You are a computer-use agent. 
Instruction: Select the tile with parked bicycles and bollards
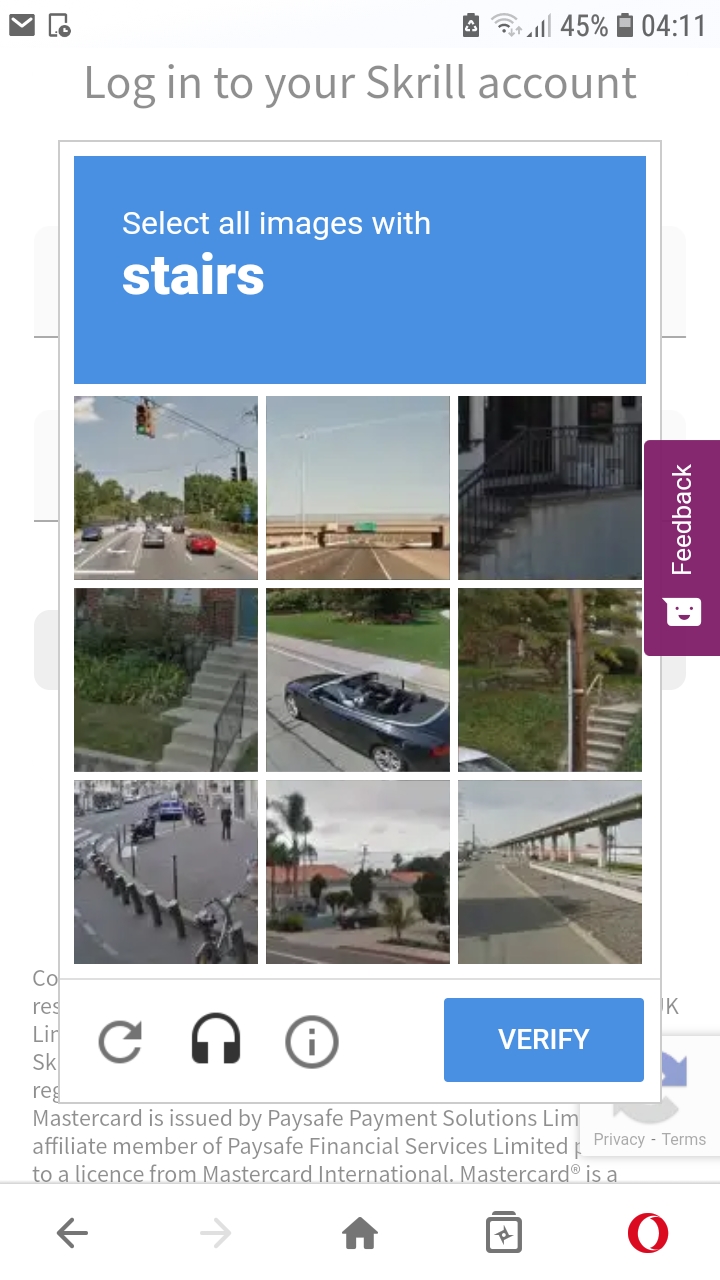click(x=166, y=872)
